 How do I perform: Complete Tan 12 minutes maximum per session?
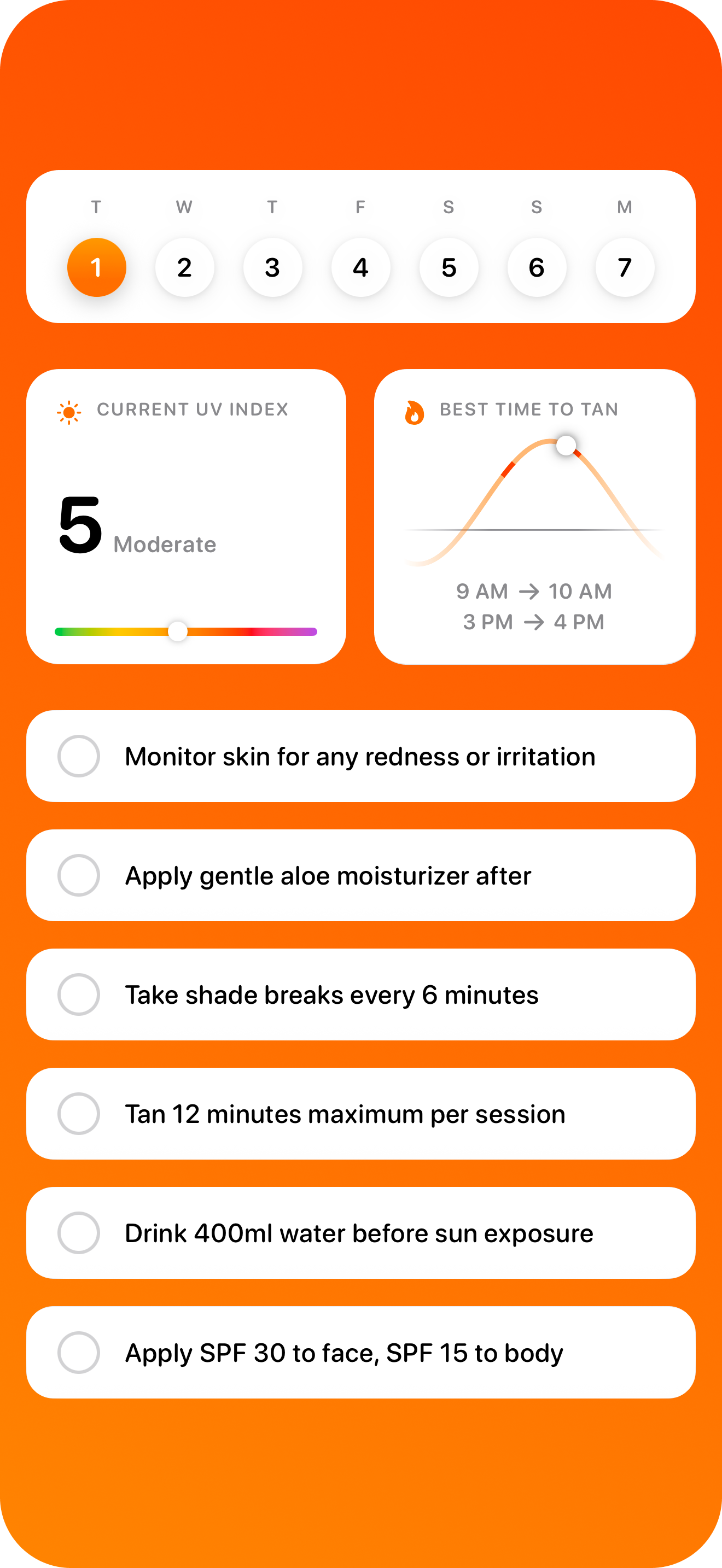click(x=79, y=1114)
